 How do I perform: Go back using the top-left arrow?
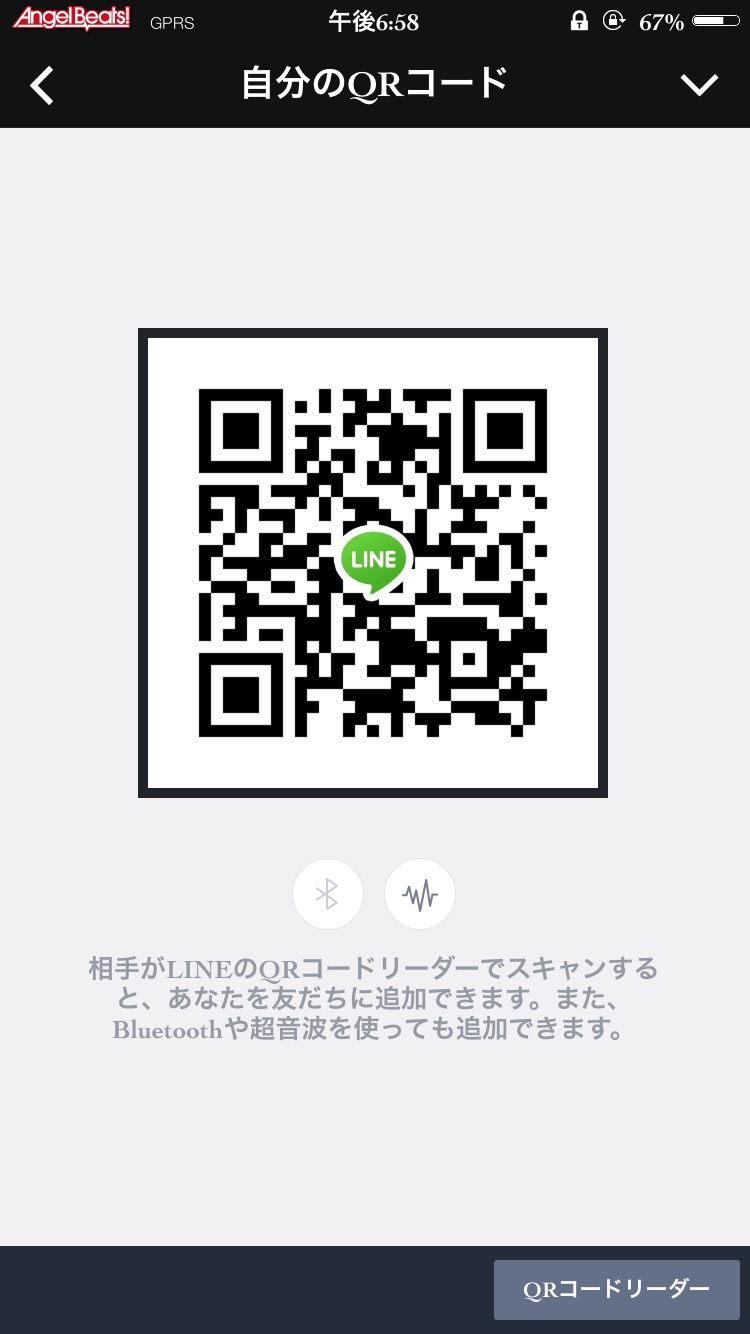tap(42, 85)
